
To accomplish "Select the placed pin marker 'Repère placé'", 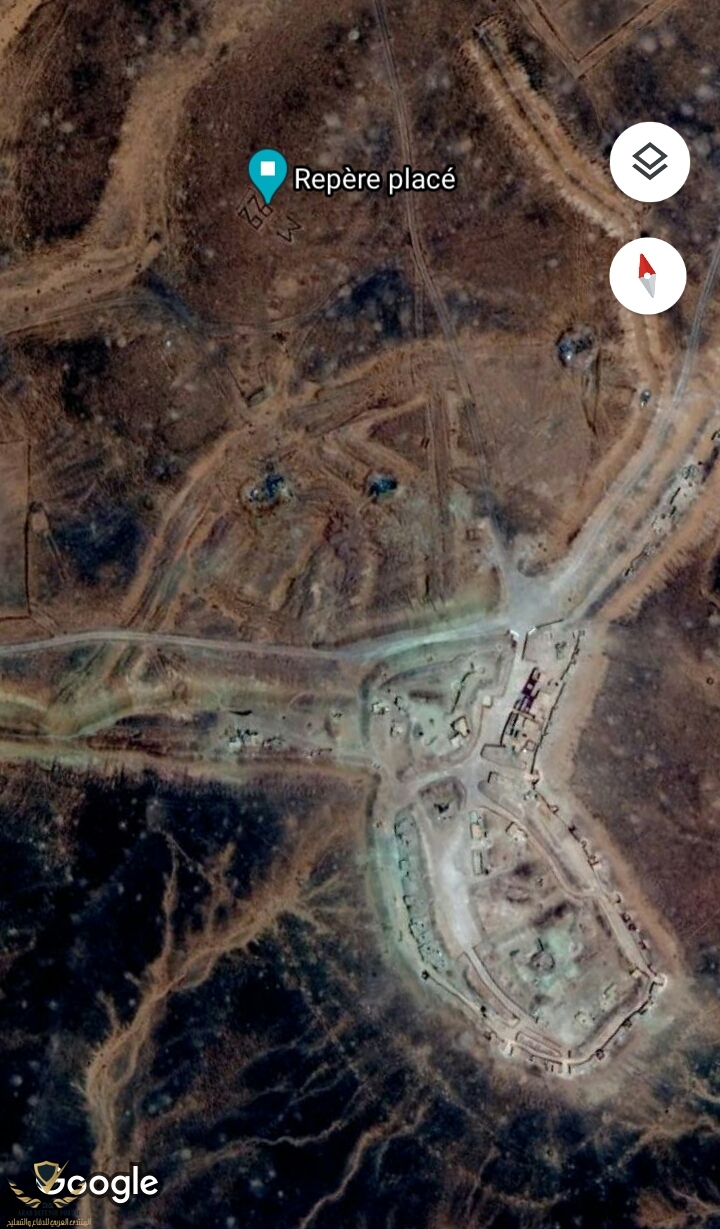I will pyautogui.click(x=267, y=174).
